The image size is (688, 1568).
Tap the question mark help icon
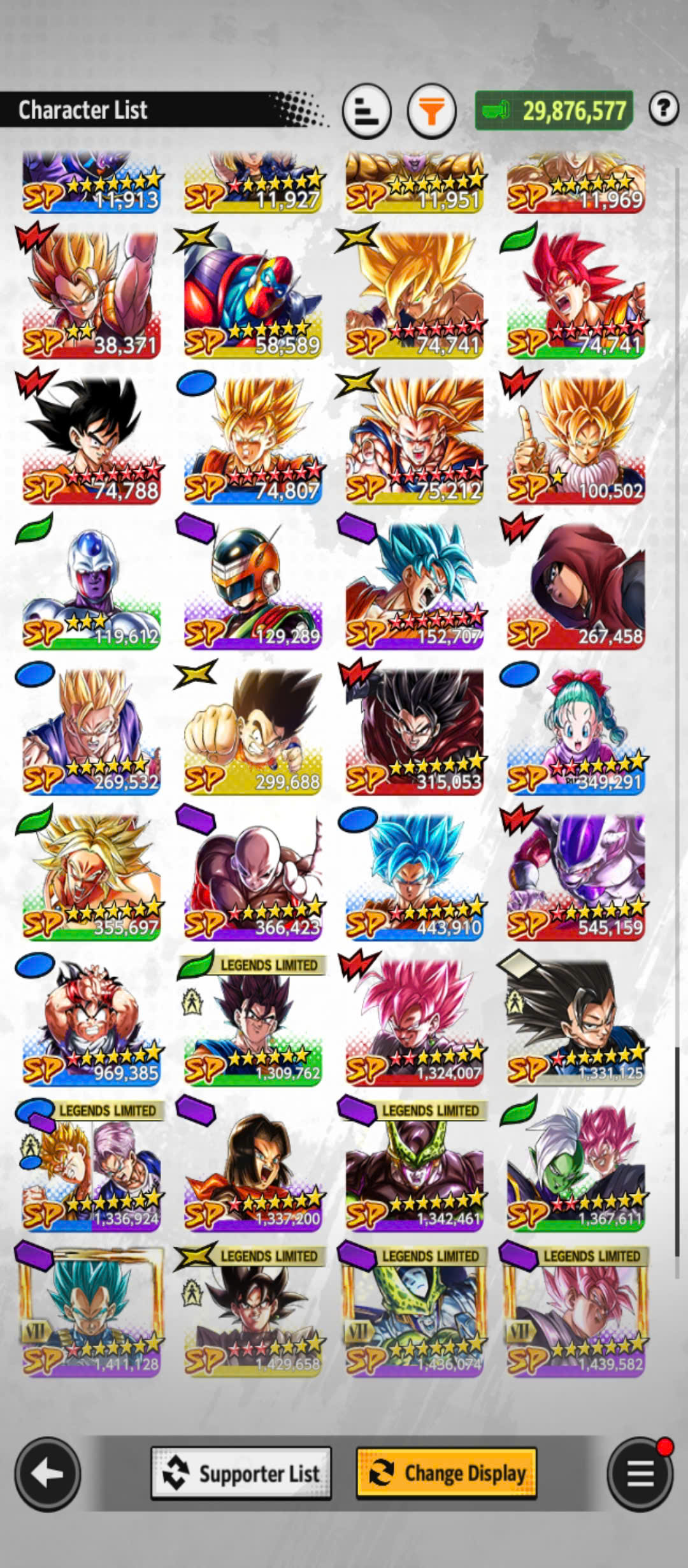coord(664,109)
